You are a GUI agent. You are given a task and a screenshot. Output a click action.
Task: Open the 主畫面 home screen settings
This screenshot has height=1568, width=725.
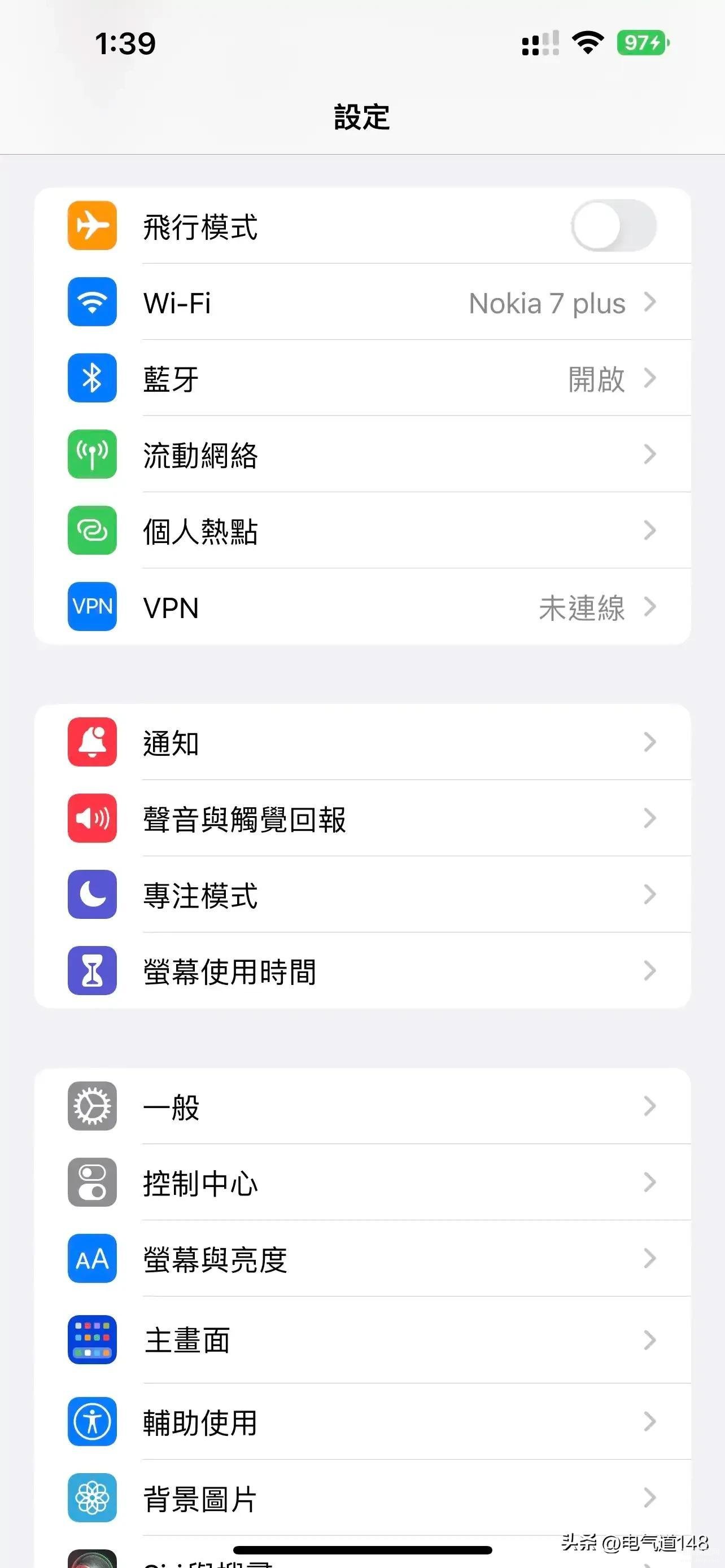pyautogui.click(x=361, y=1340)
